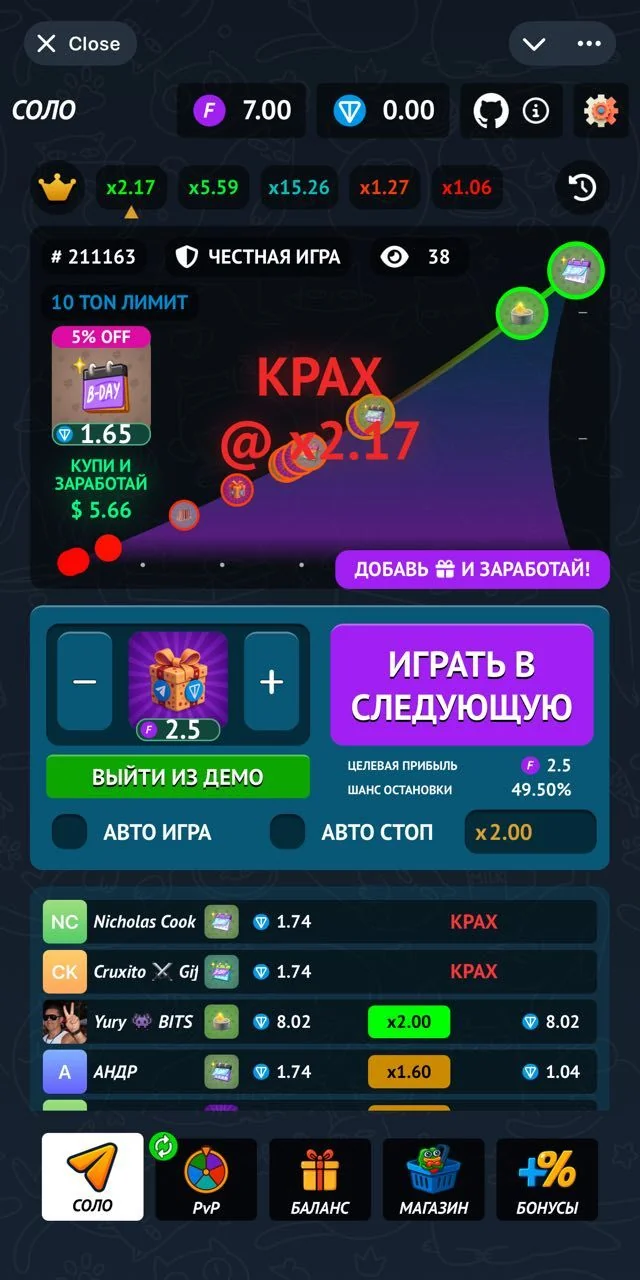Enable the АВТО СТОП checkbox
Viewport: 640px width, 1280px height.
click(x=288, y=832)
